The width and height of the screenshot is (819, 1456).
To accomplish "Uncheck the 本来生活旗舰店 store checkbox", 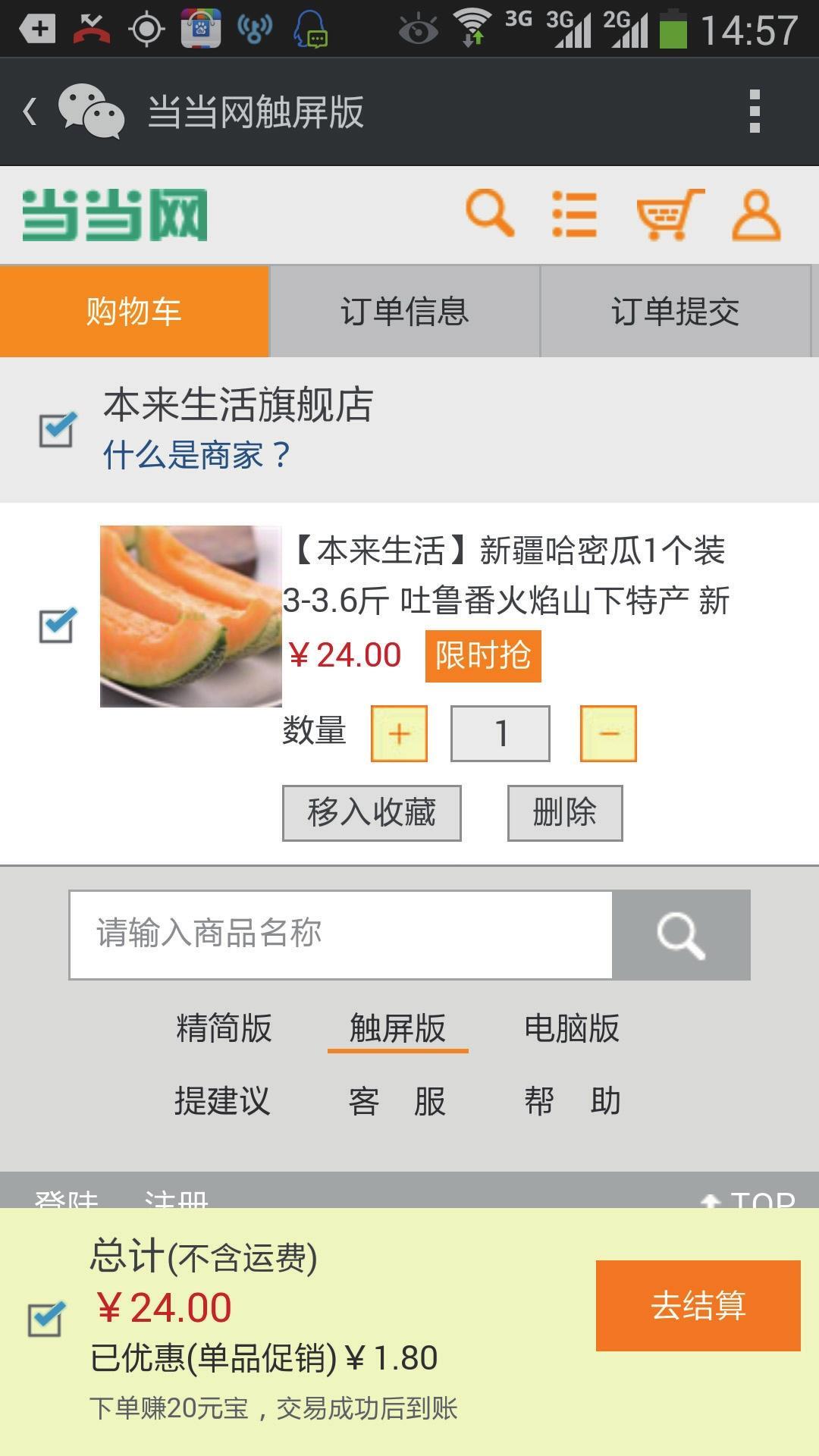I will (x=58, y=430).
